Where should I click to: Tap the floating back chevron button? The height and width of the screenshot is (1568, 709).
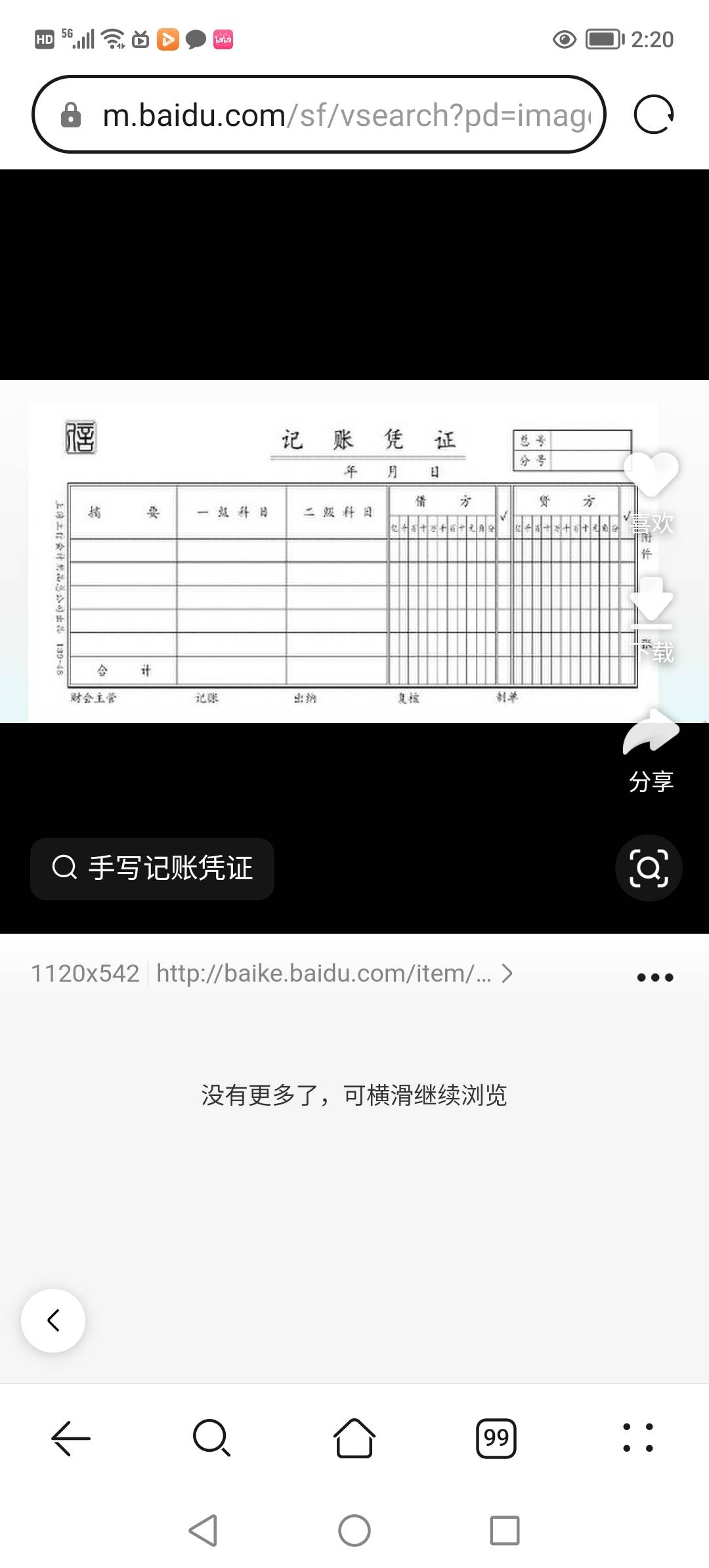pos(53,1320)
